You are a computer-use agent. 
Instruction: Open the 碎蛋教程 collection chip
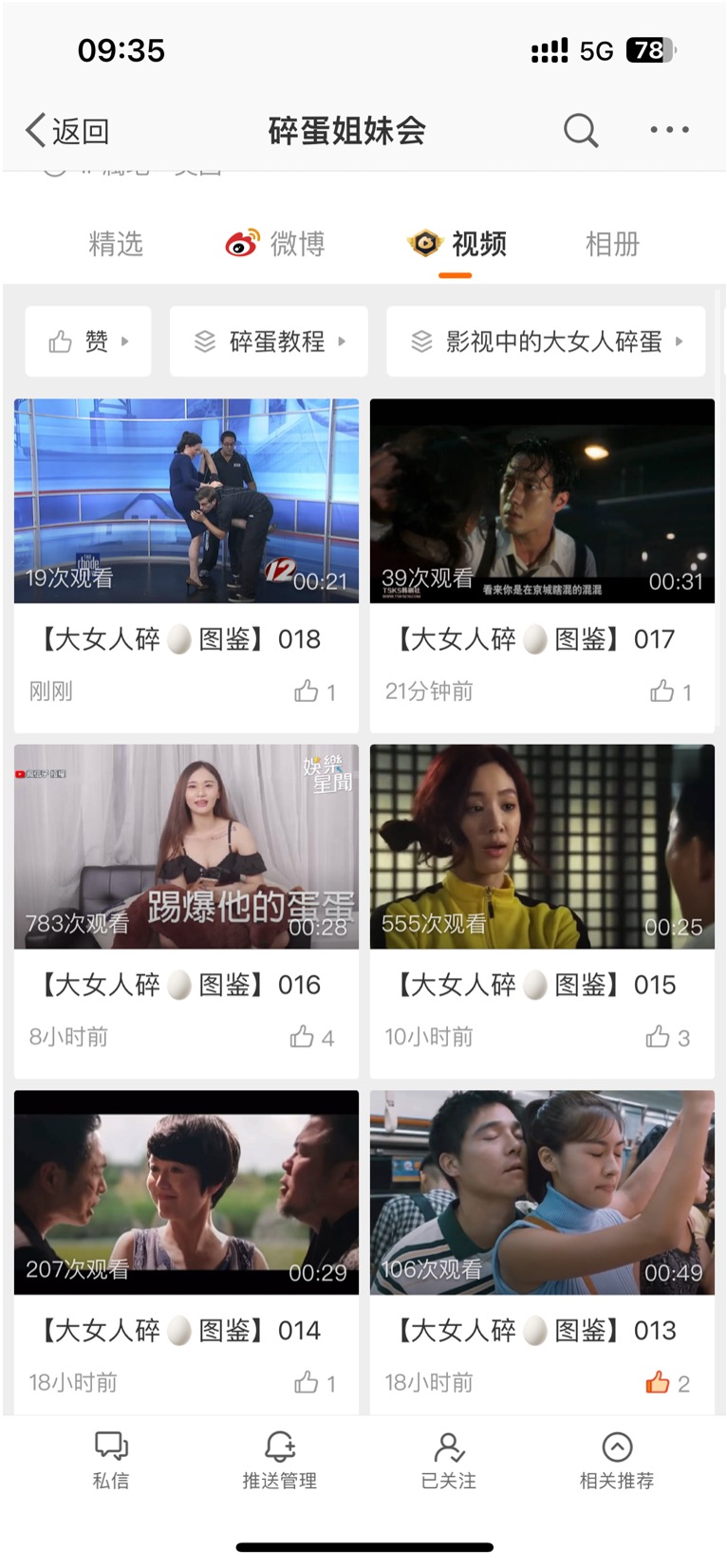269,341
